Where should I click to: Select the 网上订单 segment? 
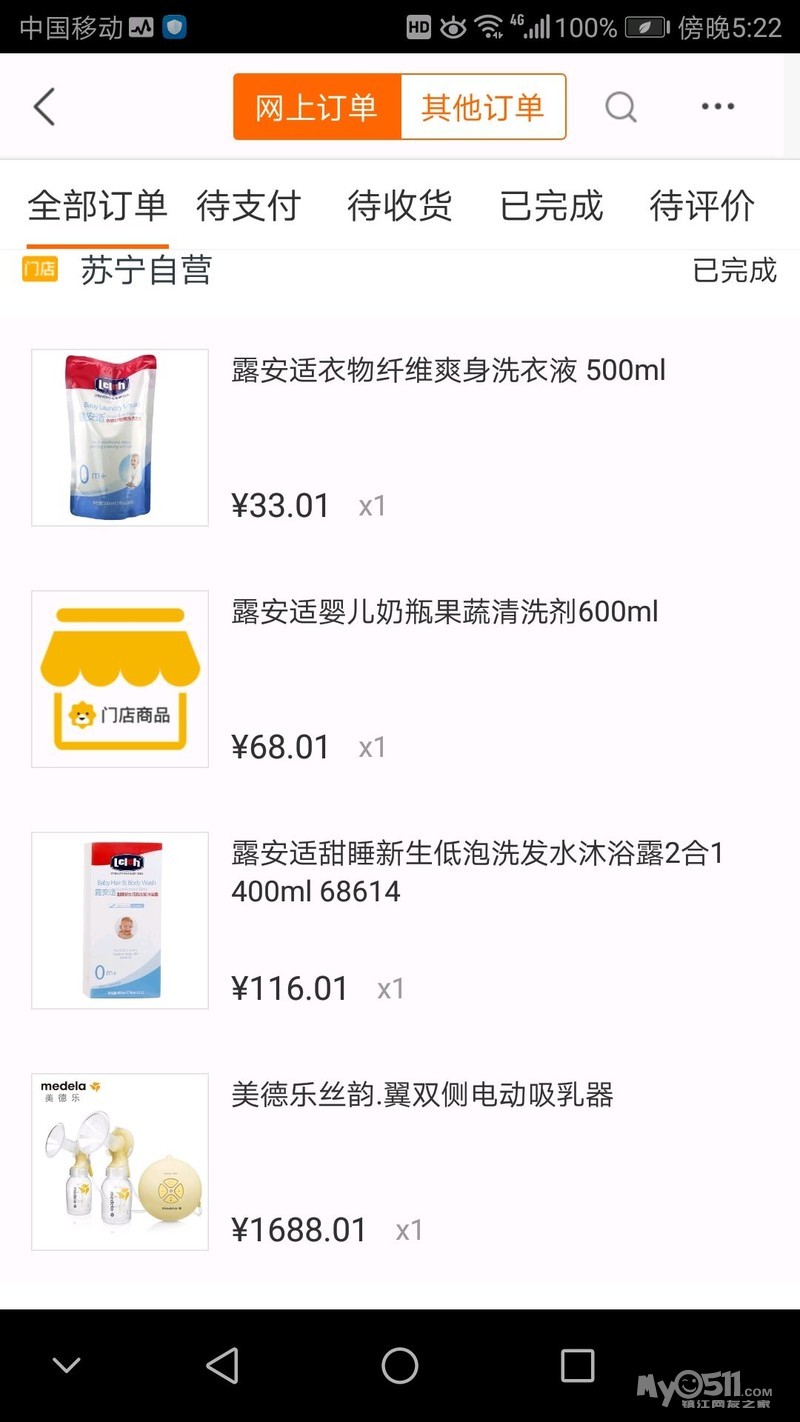tap(316, 107)
